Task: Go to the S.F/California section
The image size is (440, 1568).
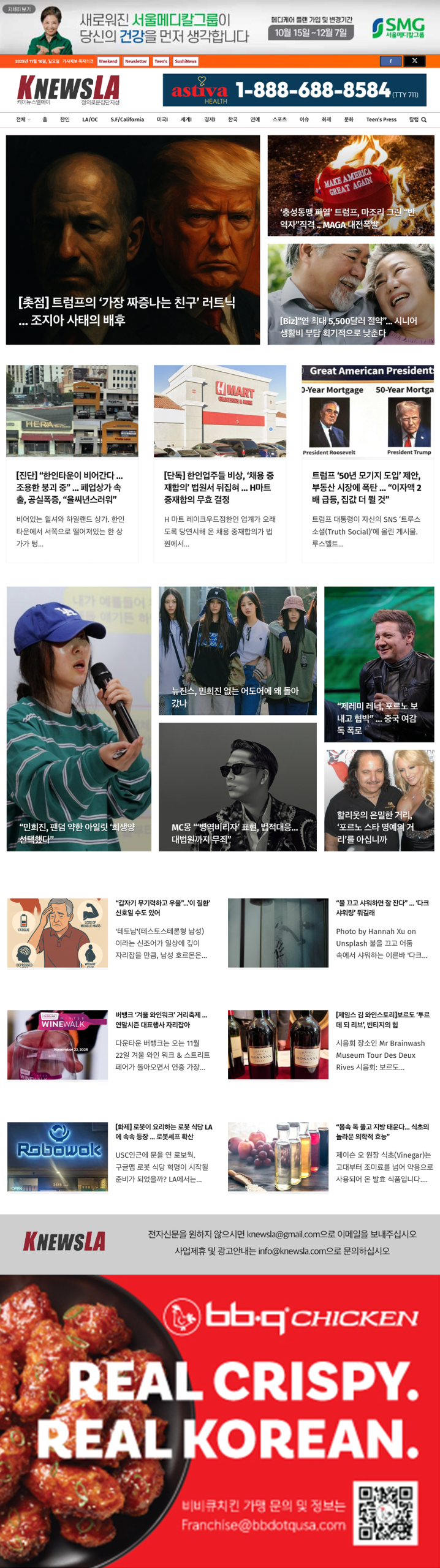Action: coord(127,119)
